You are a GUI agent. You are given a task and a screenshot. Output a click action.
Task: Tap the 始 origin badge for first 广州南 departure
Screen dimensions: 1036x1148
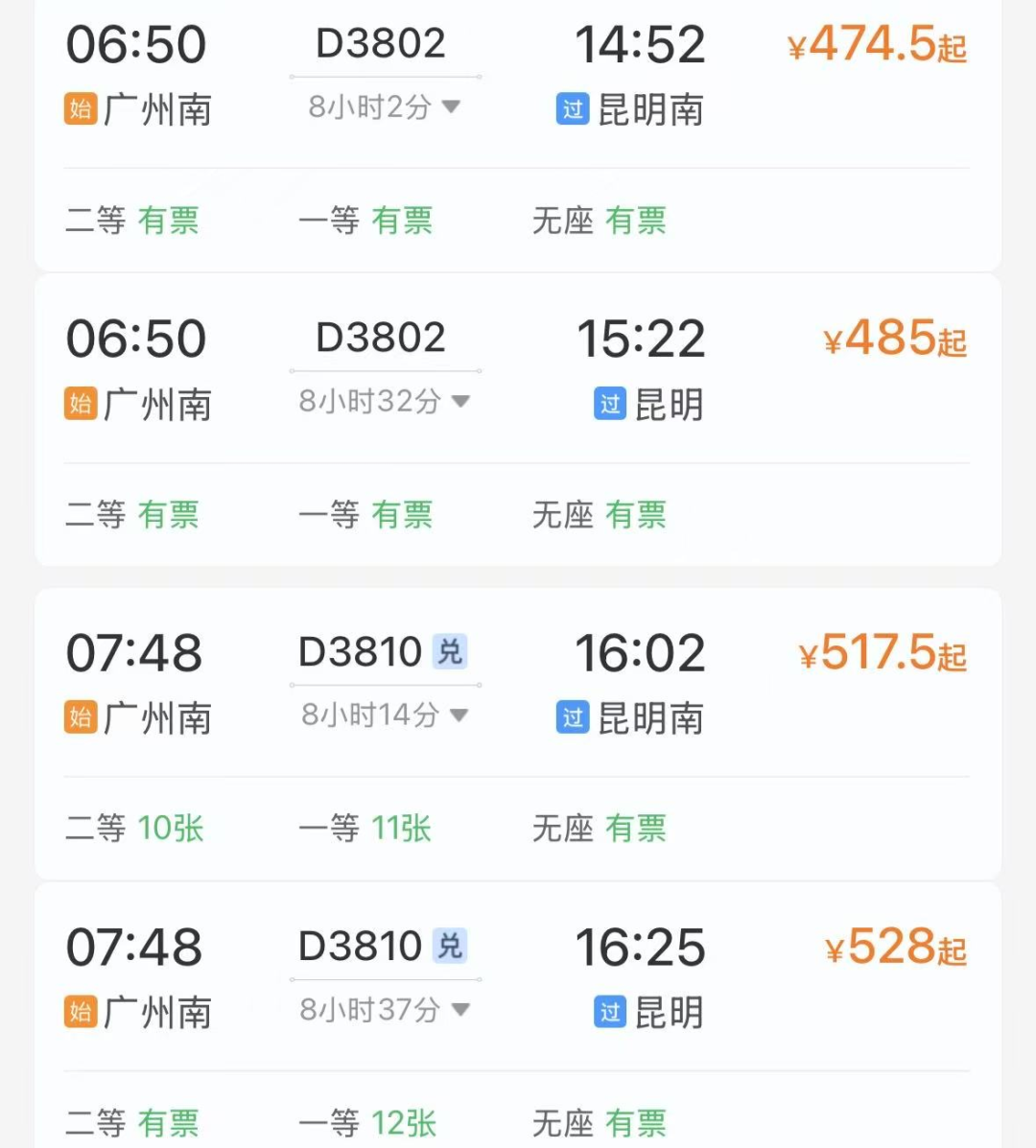pyautogui.click(x=82, y=111)
